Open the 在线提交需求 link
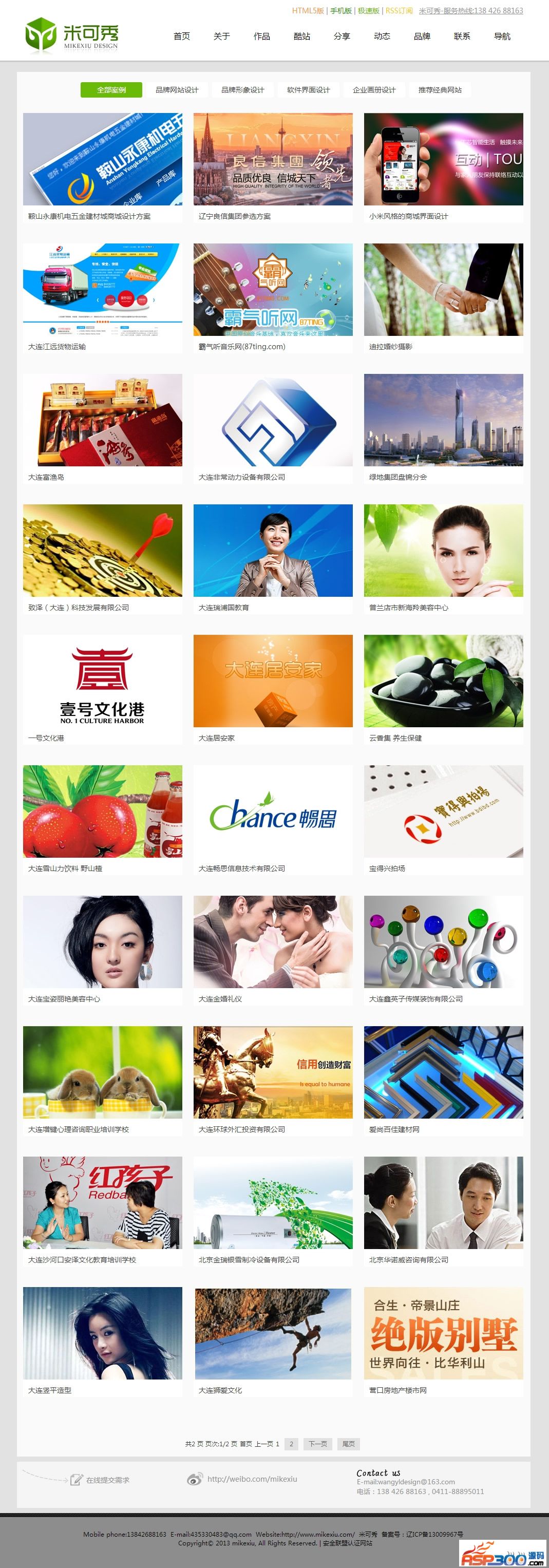The width and height of the screenshot is (549, 1568). [107, 1480]
